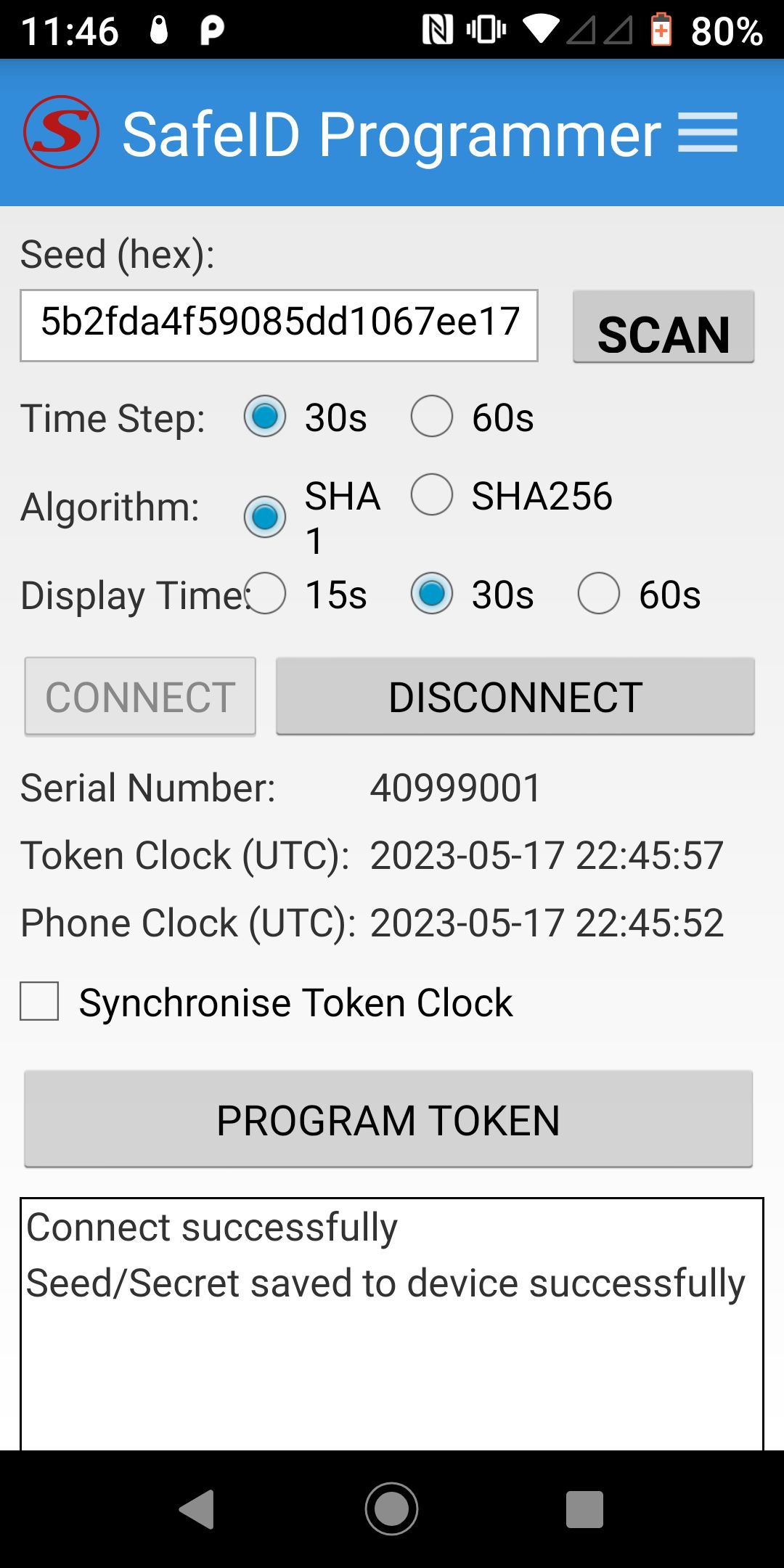Tap PROGRAM TOKEN button
The width and height of the screenshot is (784, 1568).
coord(388,1119)
